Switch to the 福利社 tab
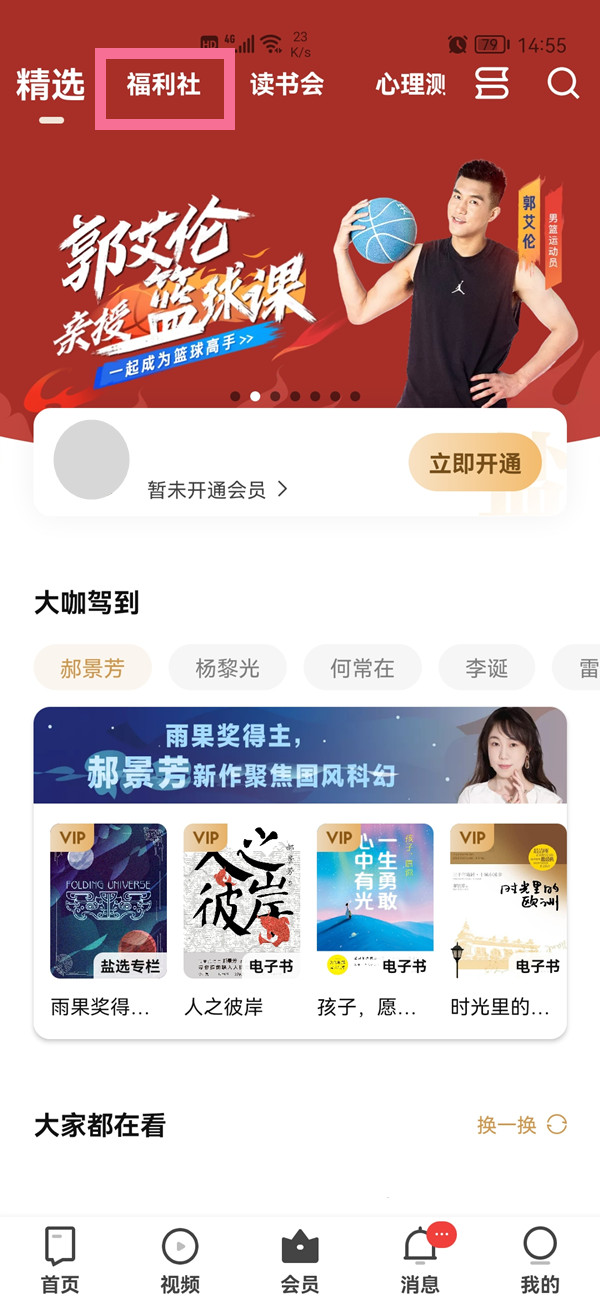This screenshot has width=600, height=1300. point(164,85)
